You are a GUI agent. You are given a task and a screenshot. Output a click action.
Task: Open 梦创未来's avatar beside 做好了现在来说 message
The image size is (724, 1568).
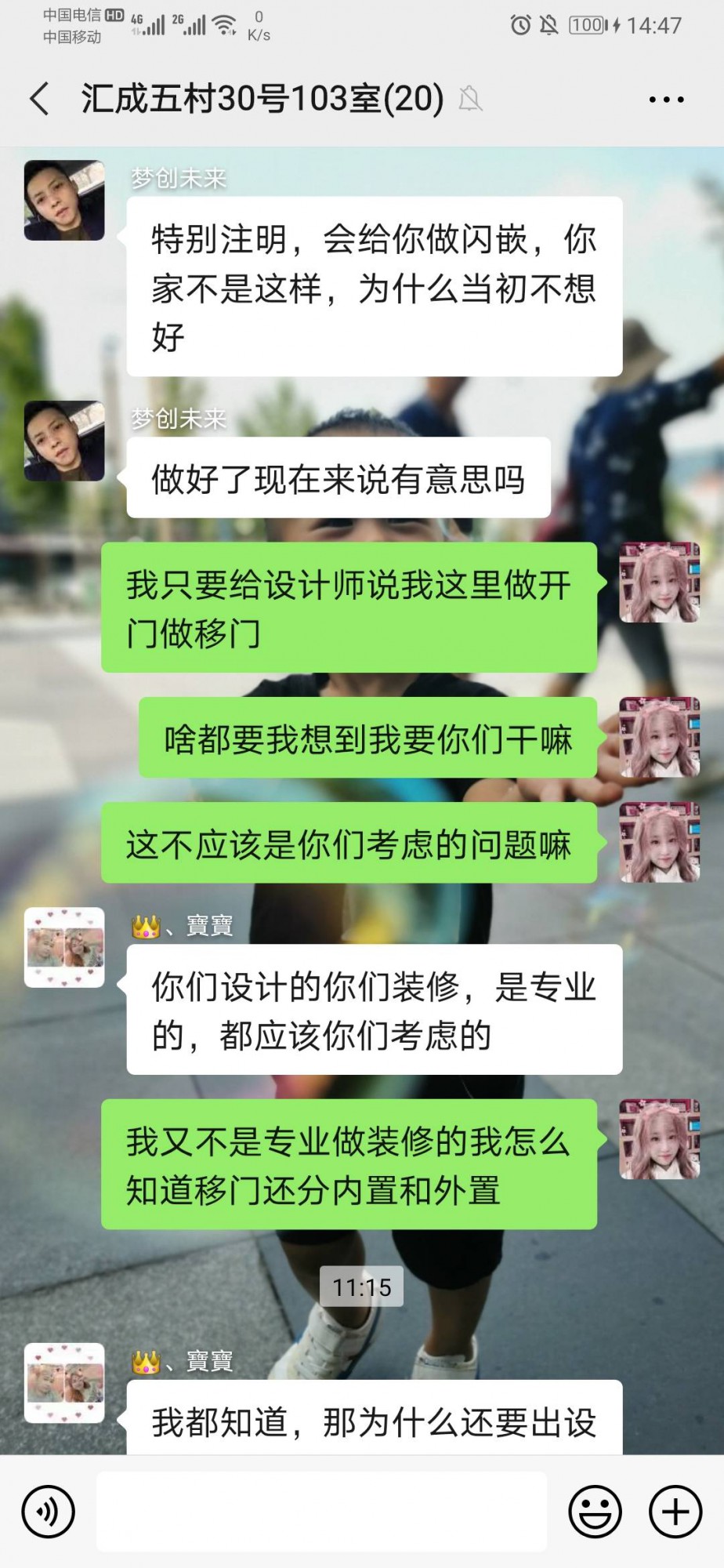pyautogui.click(x=64, y=441)
